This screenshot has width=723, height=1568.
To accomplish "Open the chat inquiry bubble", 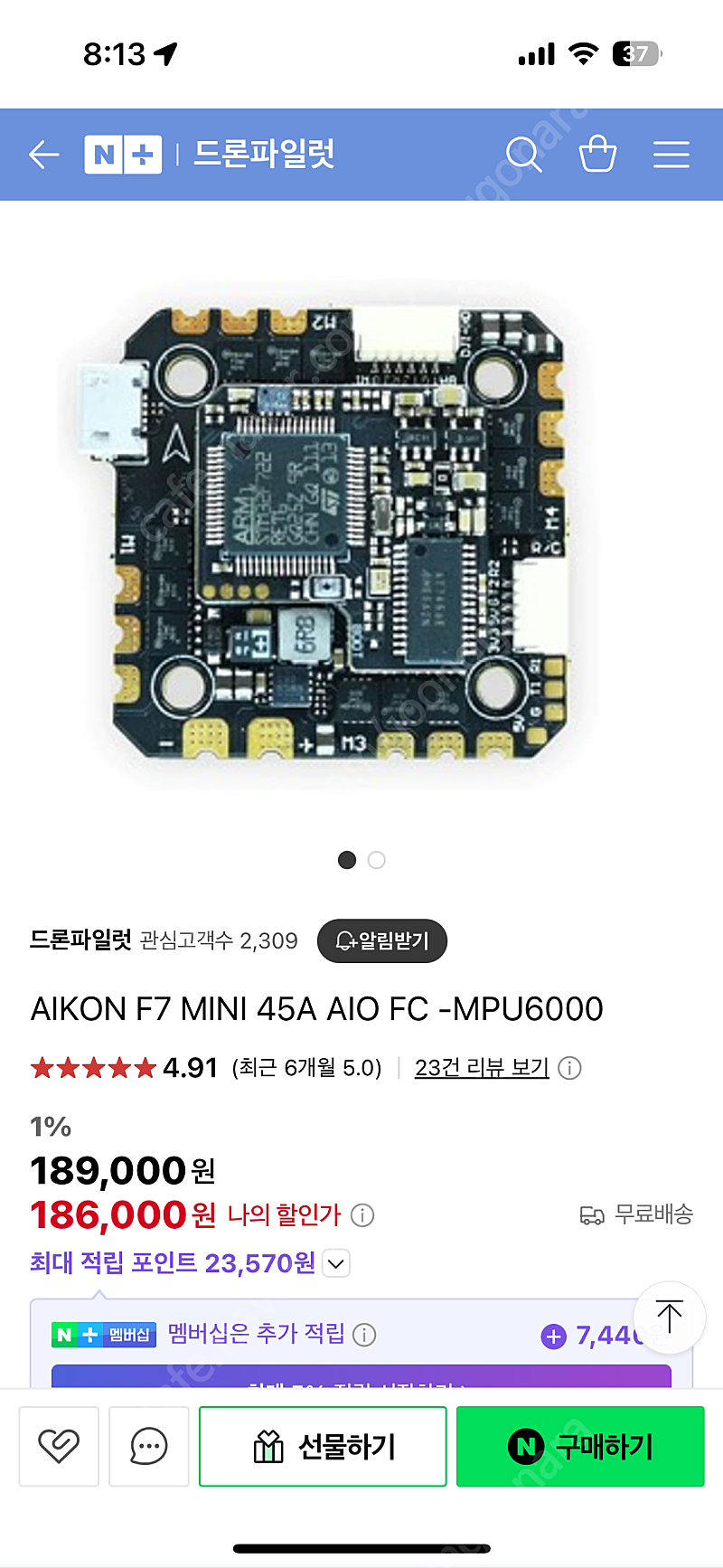I will coord(149,1446).
